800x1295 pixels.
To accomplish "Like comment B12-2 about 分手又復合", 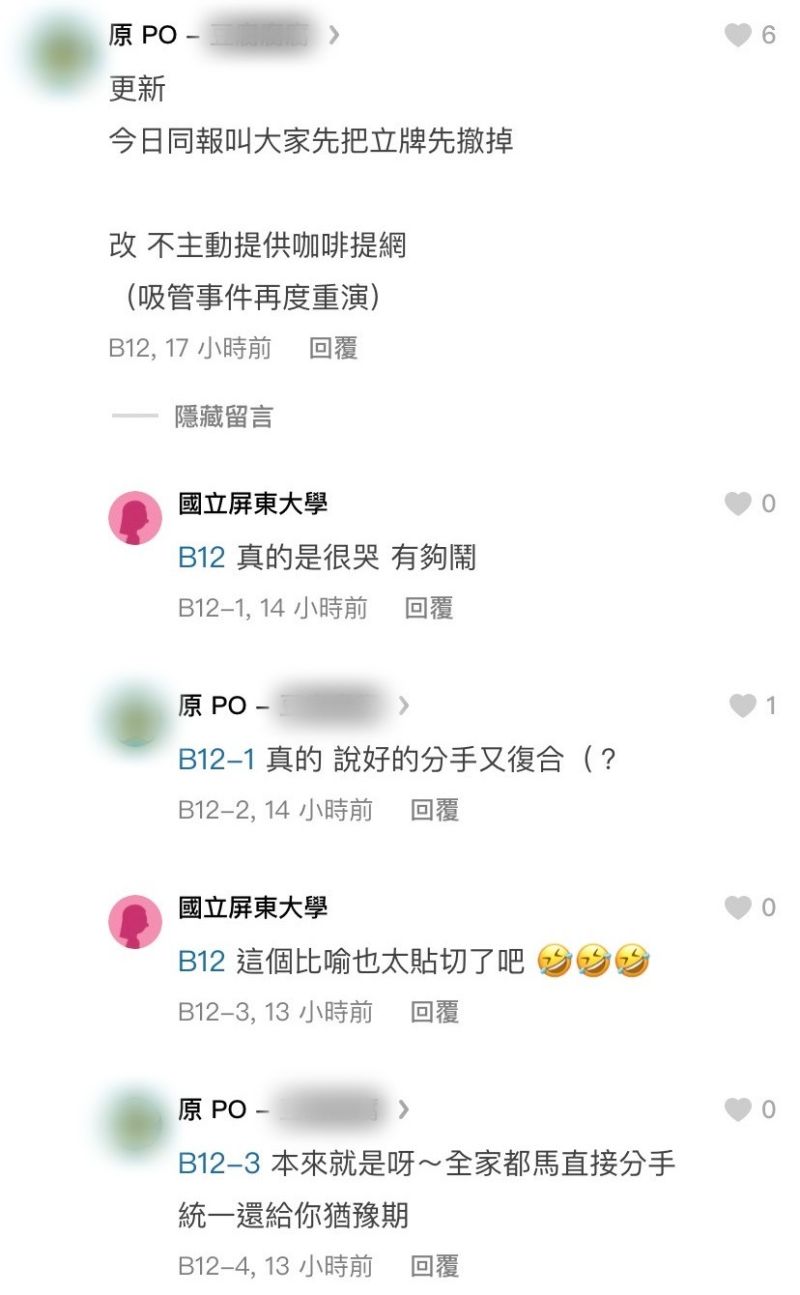I will click(x=743, y=706).
